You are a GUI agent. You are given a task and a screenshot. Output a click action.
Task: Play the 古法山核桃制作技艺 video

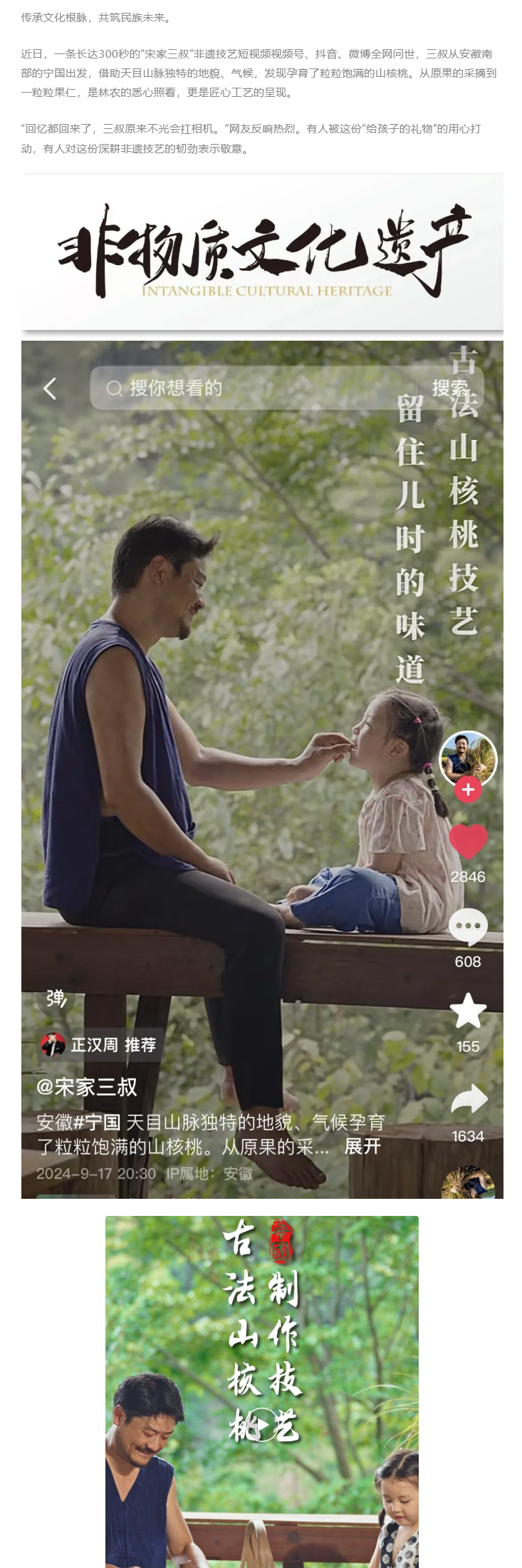tap(262, 1426)
